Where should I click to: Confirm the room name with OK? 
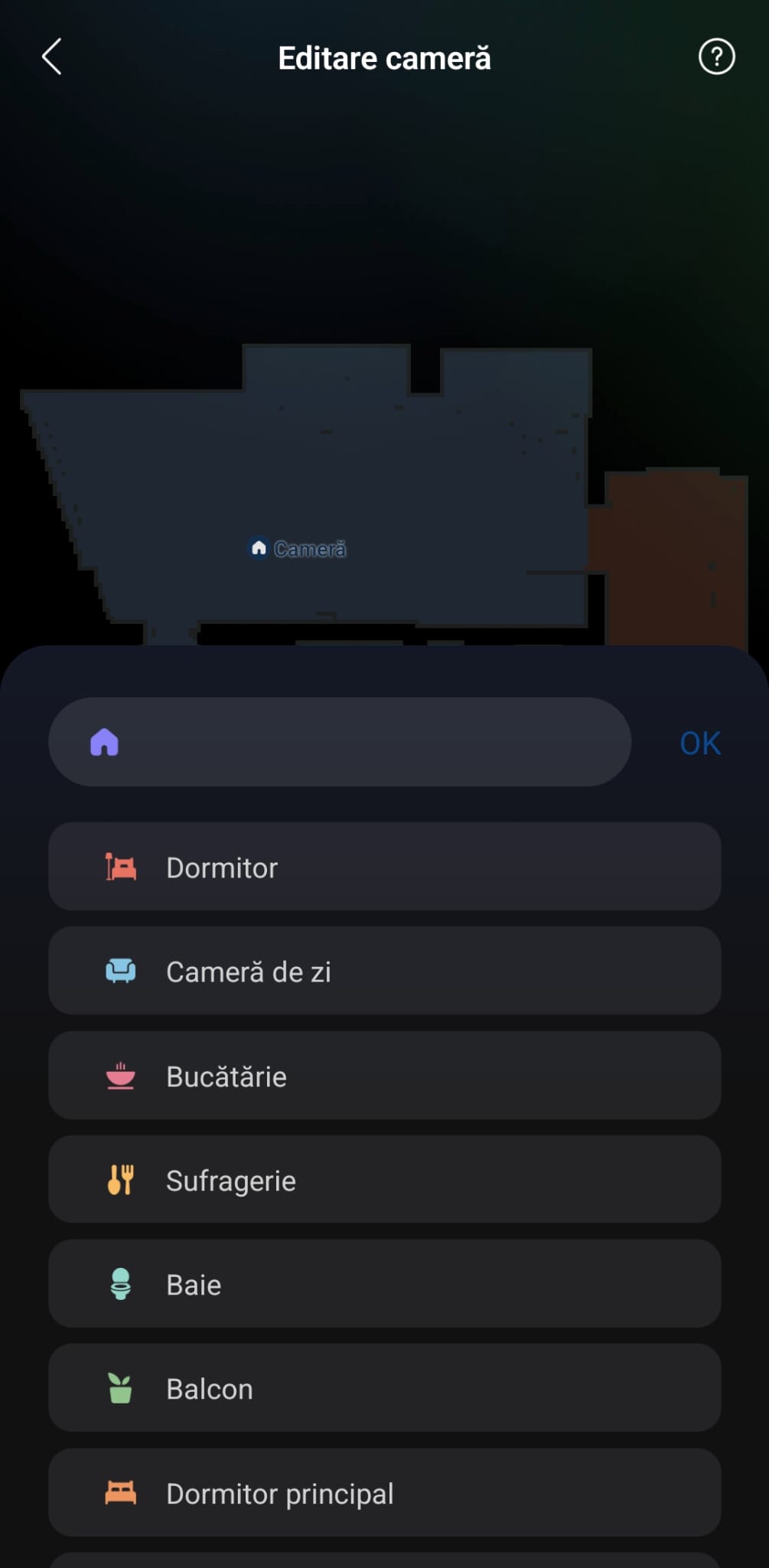(x=700, y=743)
